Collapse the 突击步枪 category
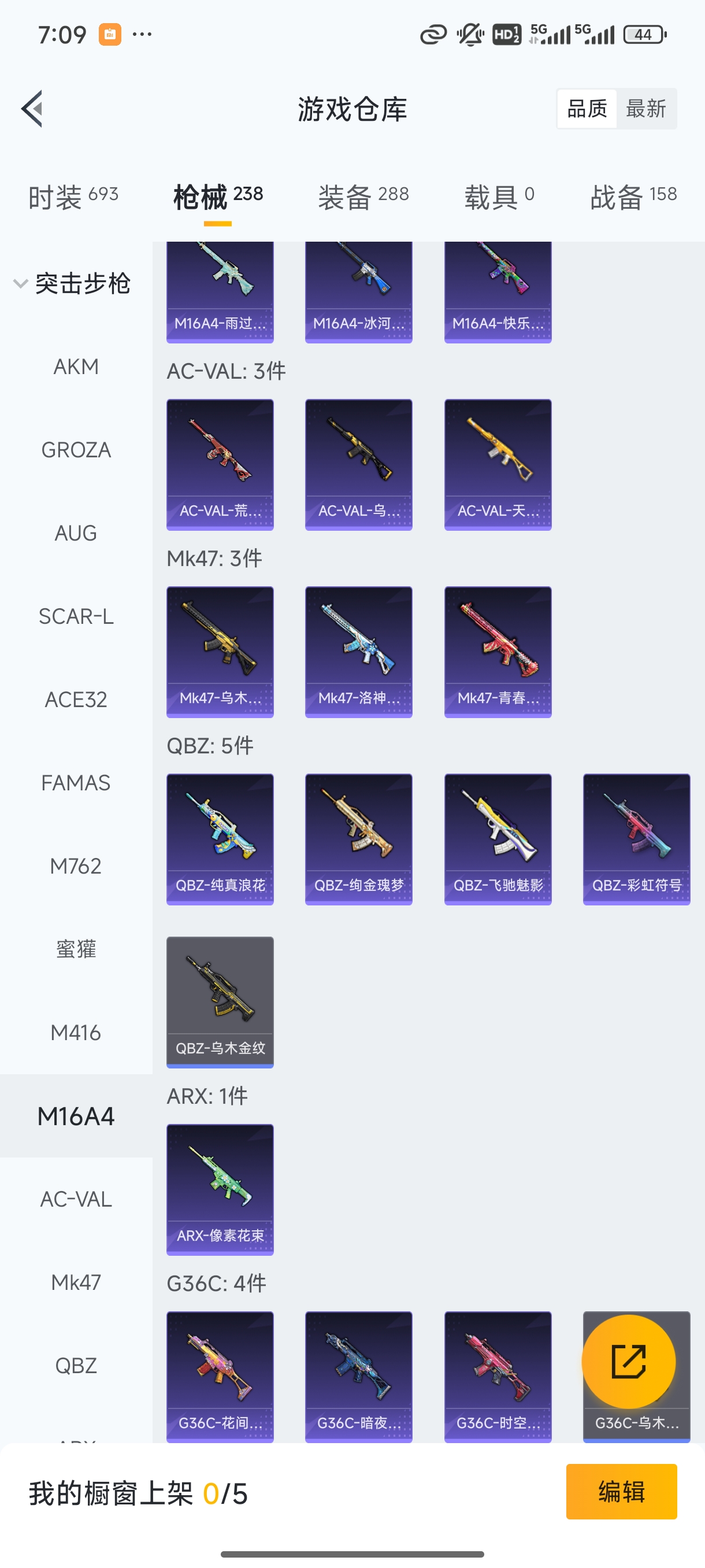This screenshot has height=1568, width=705. pos(72,284)
